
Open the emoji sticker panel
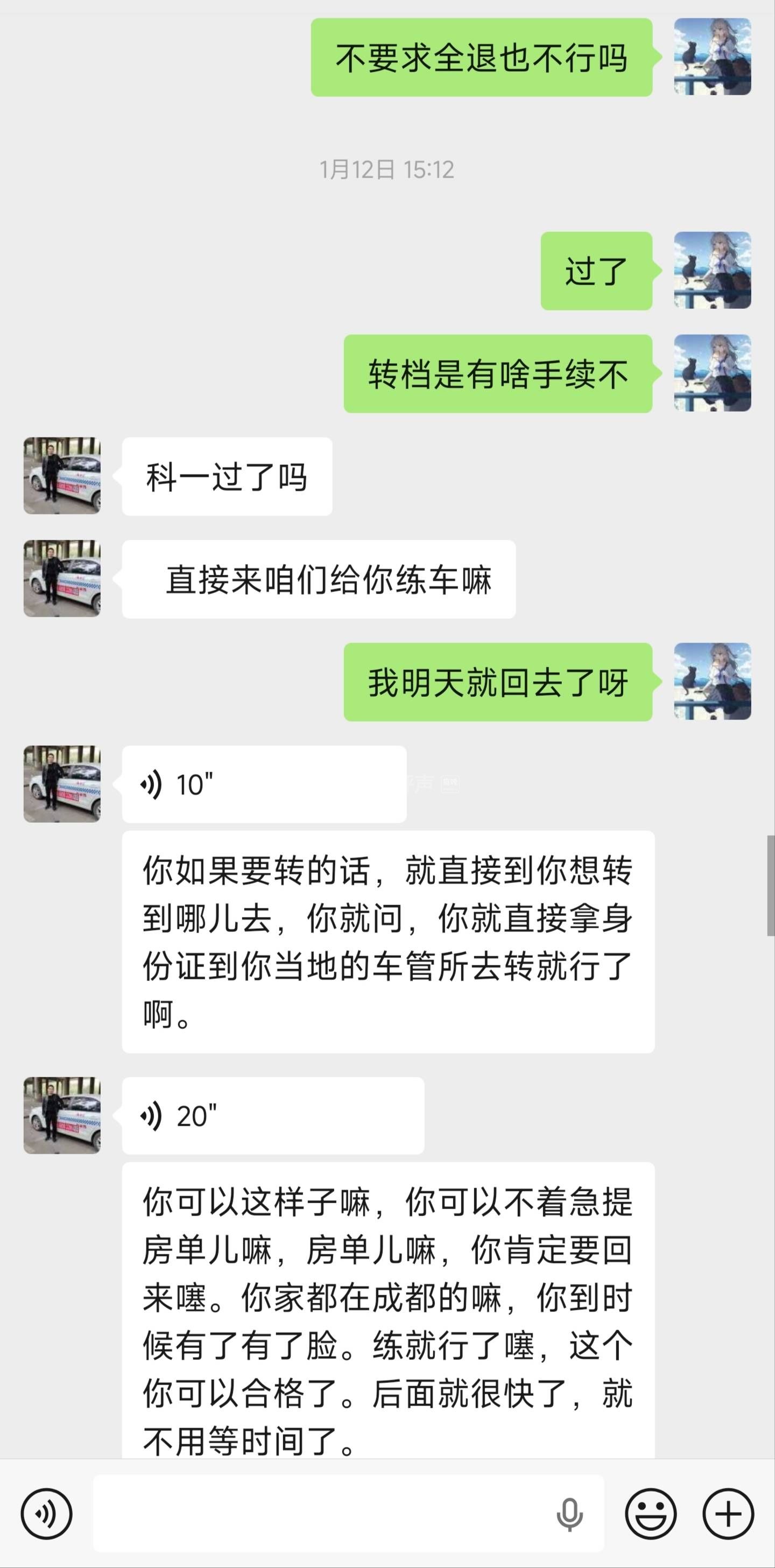click(651, 1514)
